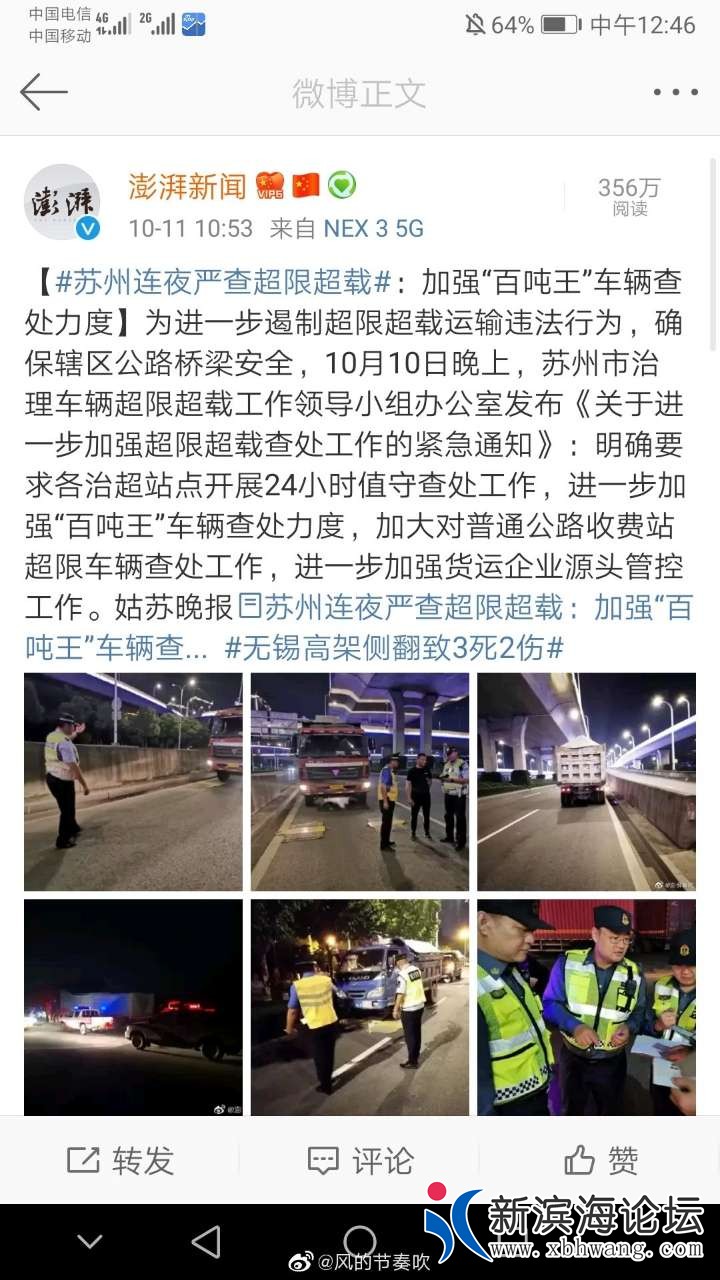Open 评论 to comment on the post

pyautogui.click(x=360, y=1160)
